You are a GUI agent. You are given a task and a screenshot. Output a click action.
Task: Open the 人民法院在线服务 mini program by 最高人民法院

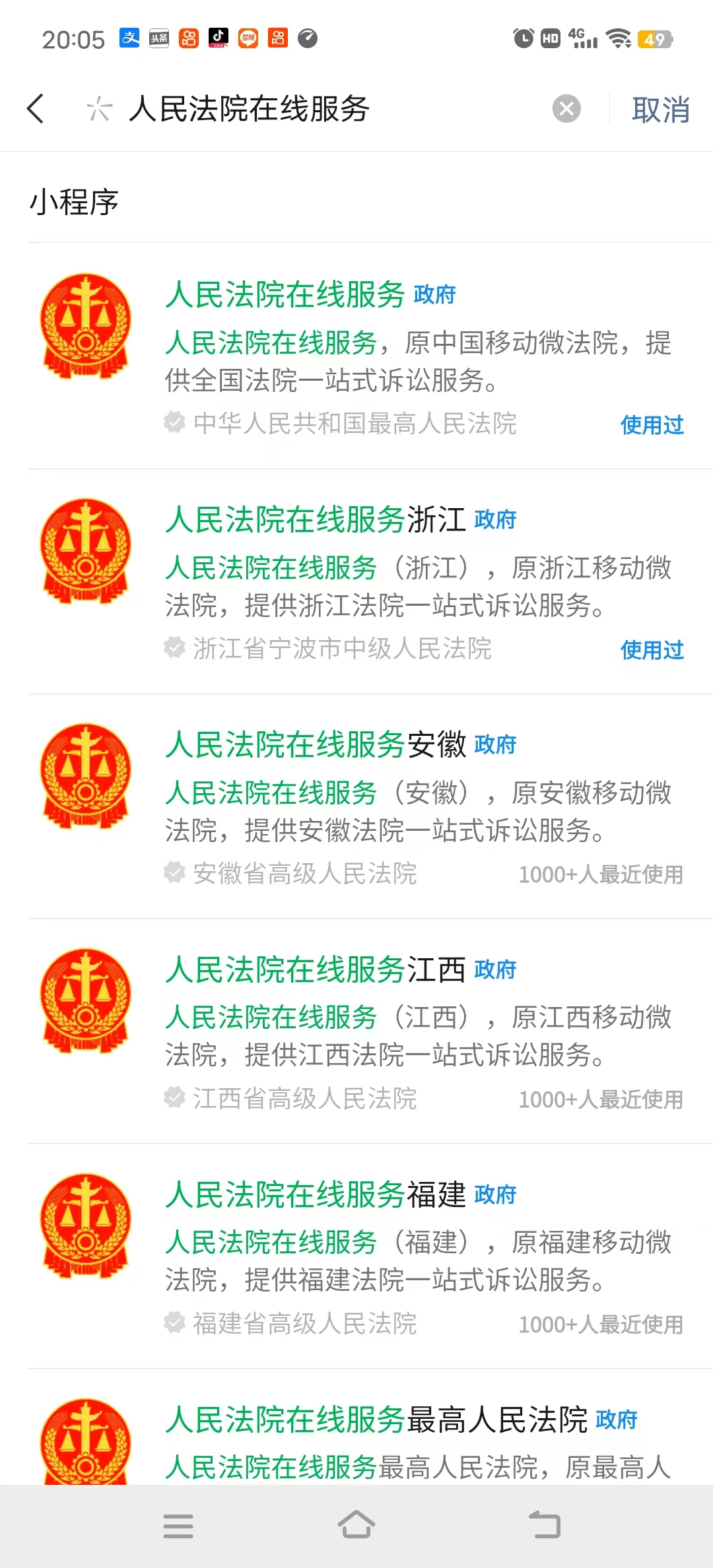370,356
